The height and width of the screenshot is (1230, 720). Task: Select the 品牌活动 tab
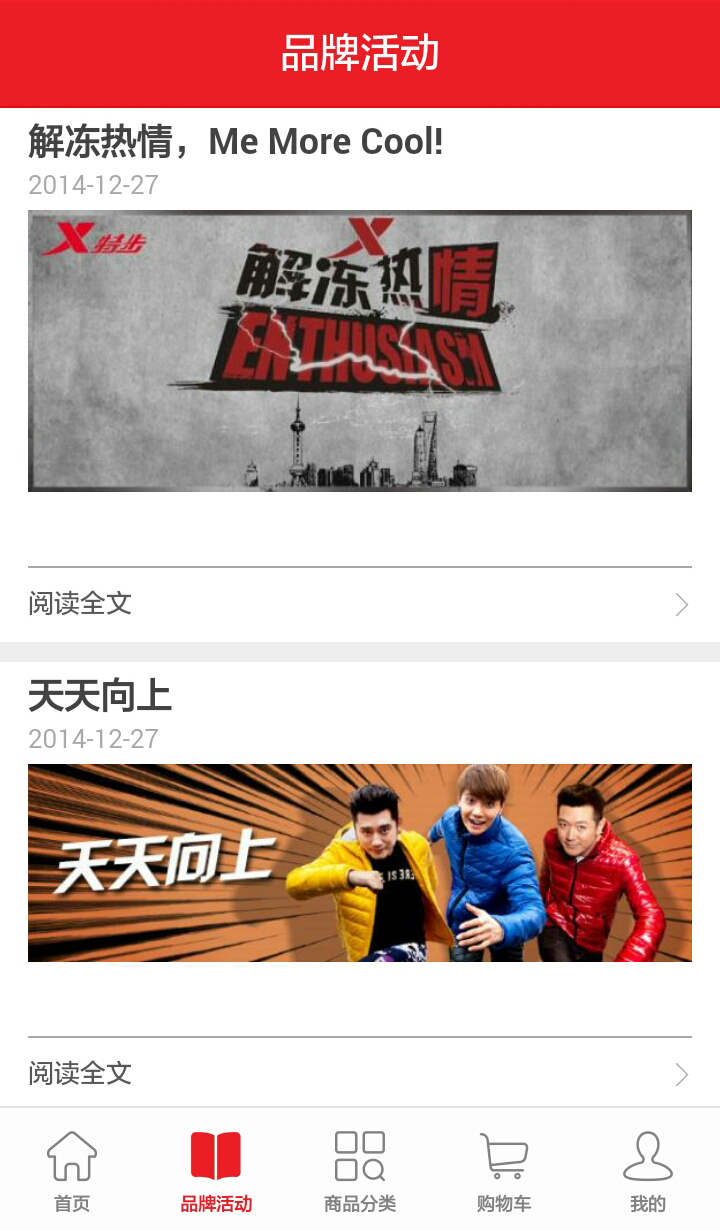pyautogui.click(x=216, y=1170)
